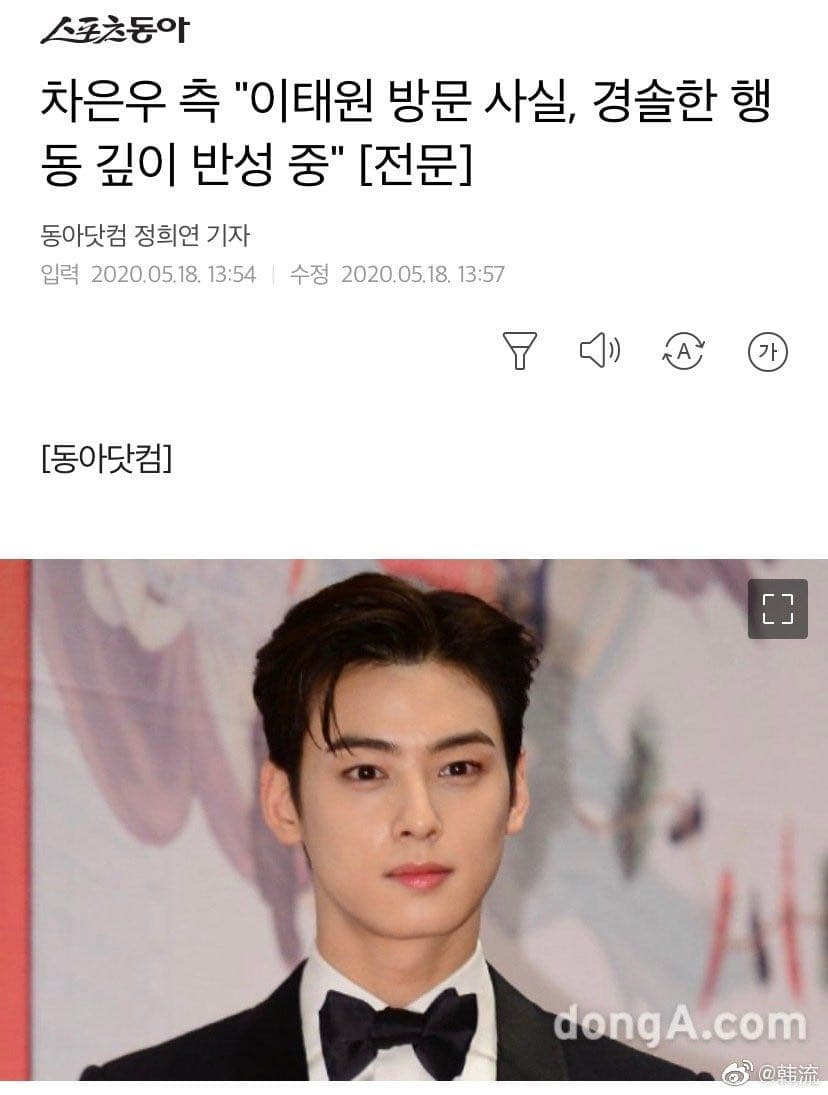Viewport: 828px width, 1095px height.
Task: Open the article summary funnel icon
Action: point(520,351)
